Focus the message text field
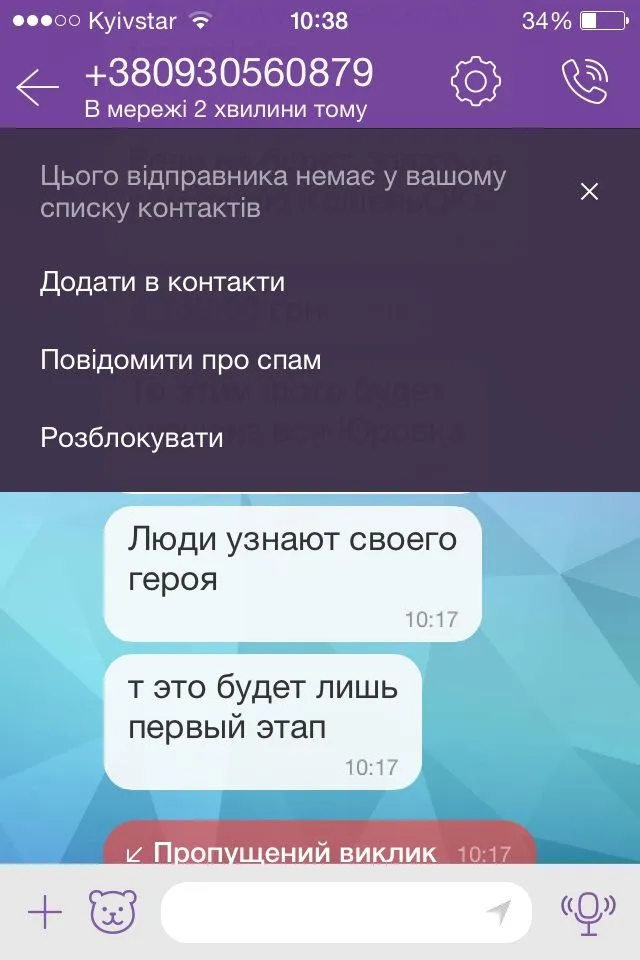Image resolution: width=640 pixels, height=960 pixels. point(320,912)
